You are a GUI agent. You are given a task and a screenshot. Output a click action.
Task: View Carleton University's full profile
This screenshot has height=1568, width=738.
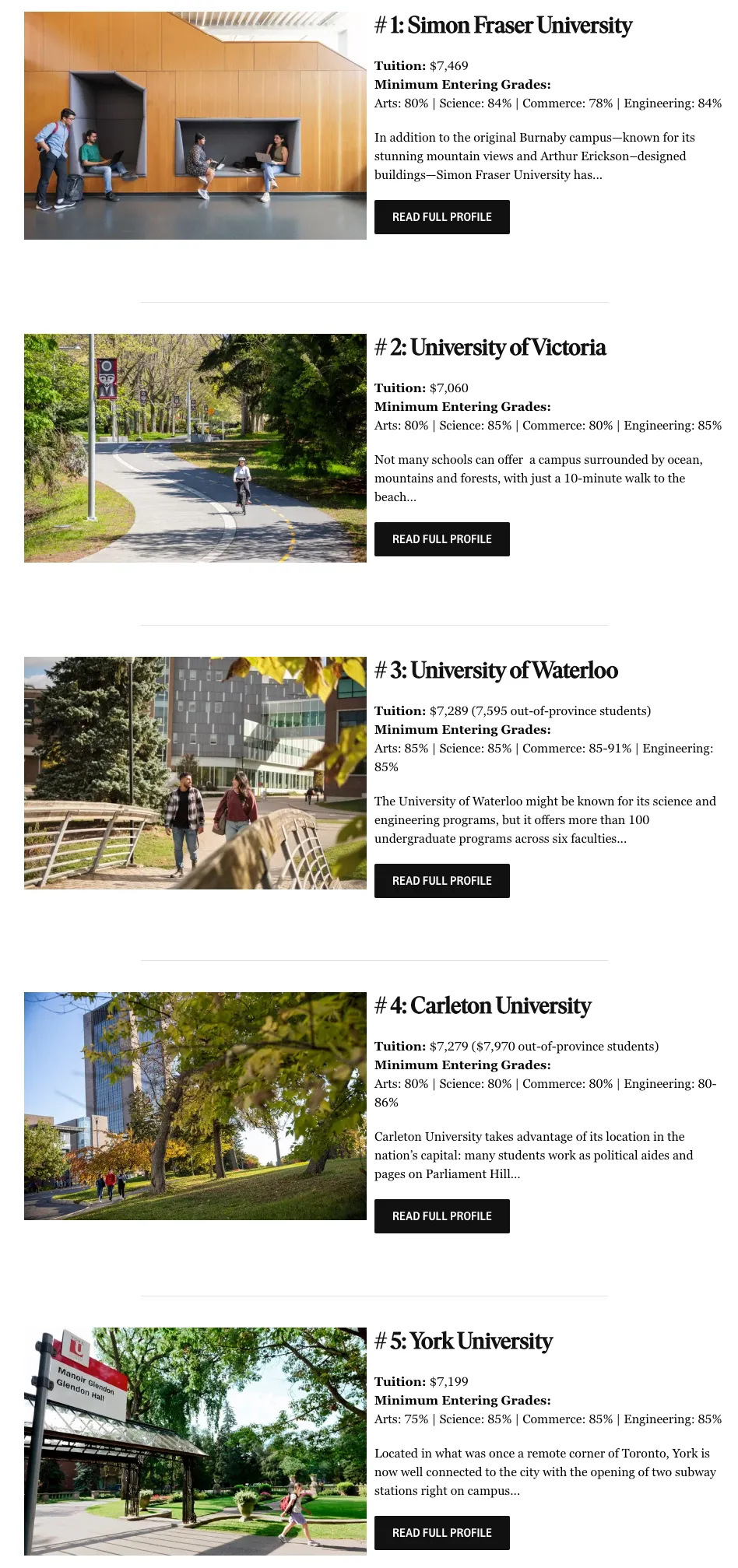pos(441,1216)
